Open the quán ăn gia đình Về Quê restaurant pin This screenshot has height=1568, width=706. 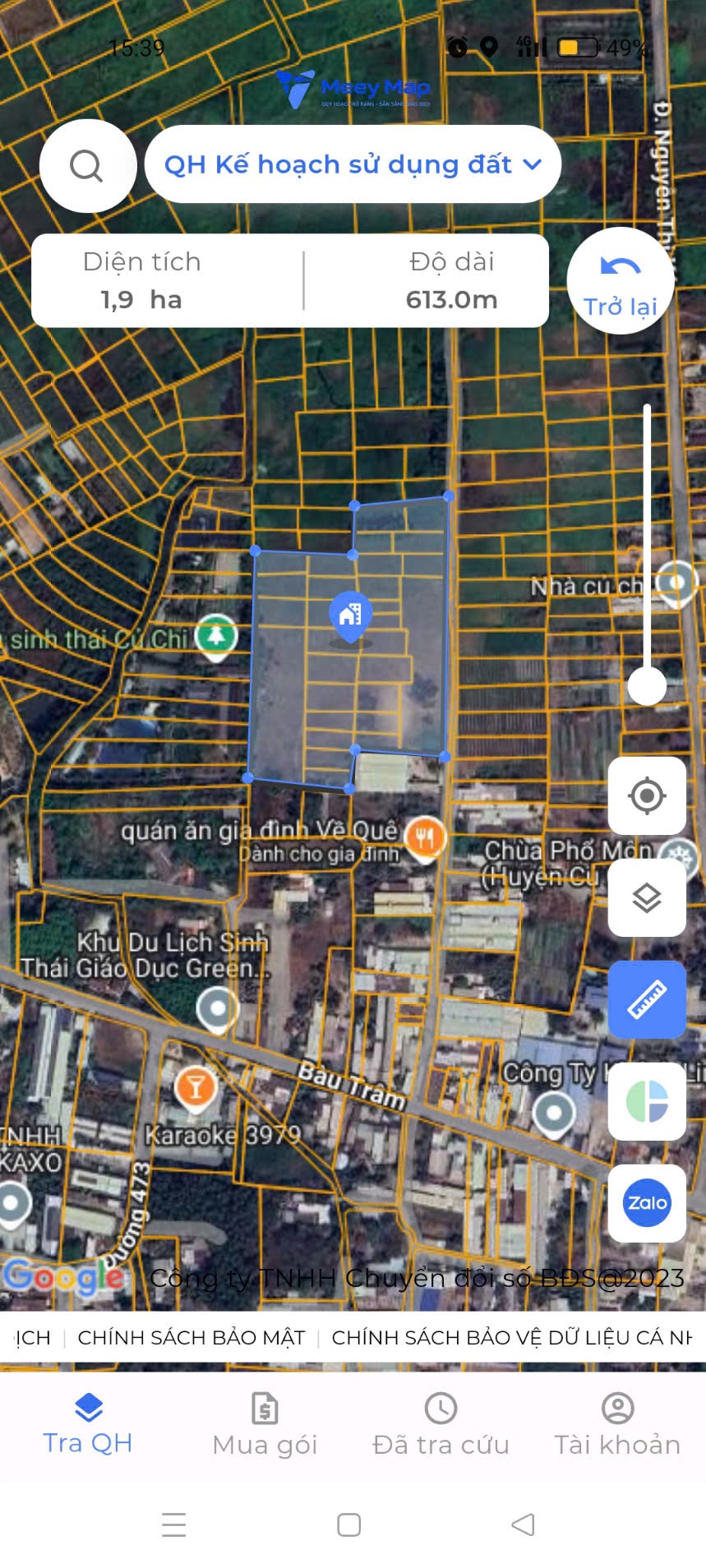(425, 838)
